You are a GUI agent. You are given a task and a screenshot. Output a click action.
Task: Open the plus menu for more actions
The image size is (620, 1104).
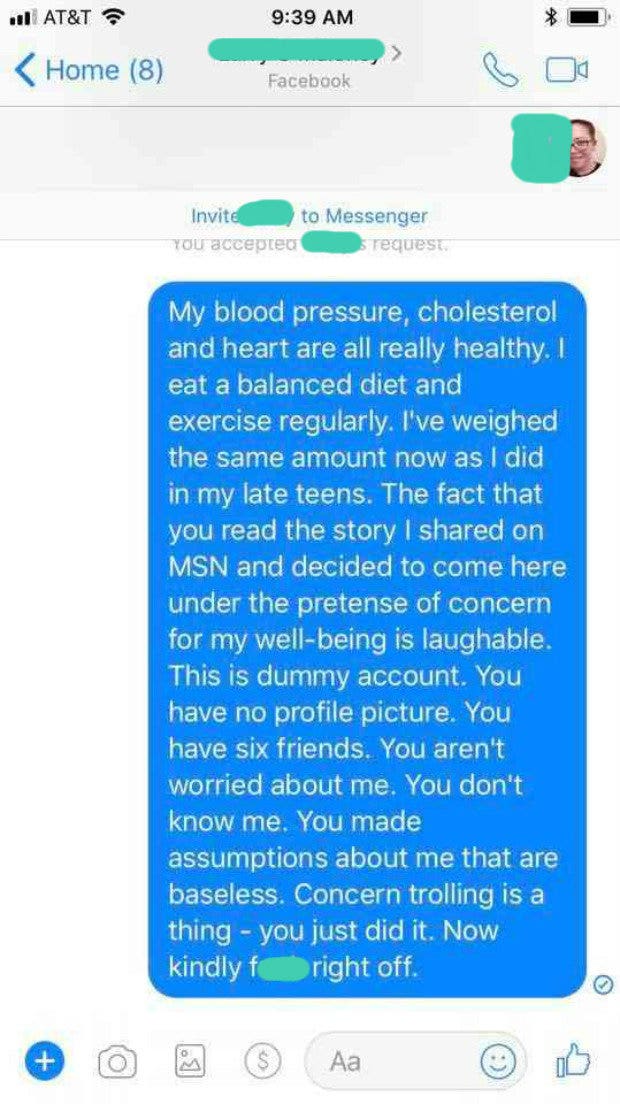coord(44,1061)
